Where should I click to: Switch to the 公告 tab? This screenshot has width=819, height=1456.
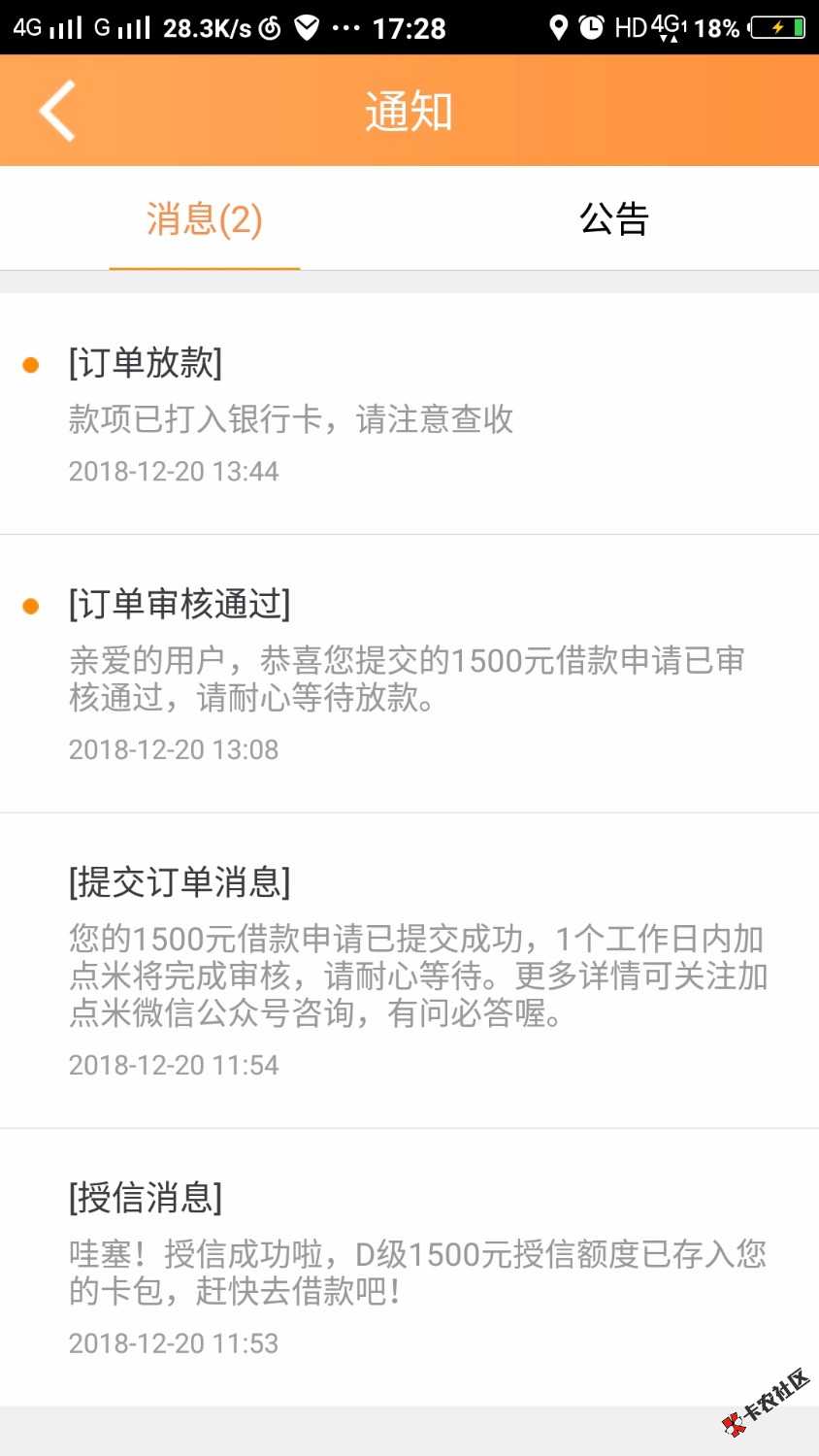613,219
